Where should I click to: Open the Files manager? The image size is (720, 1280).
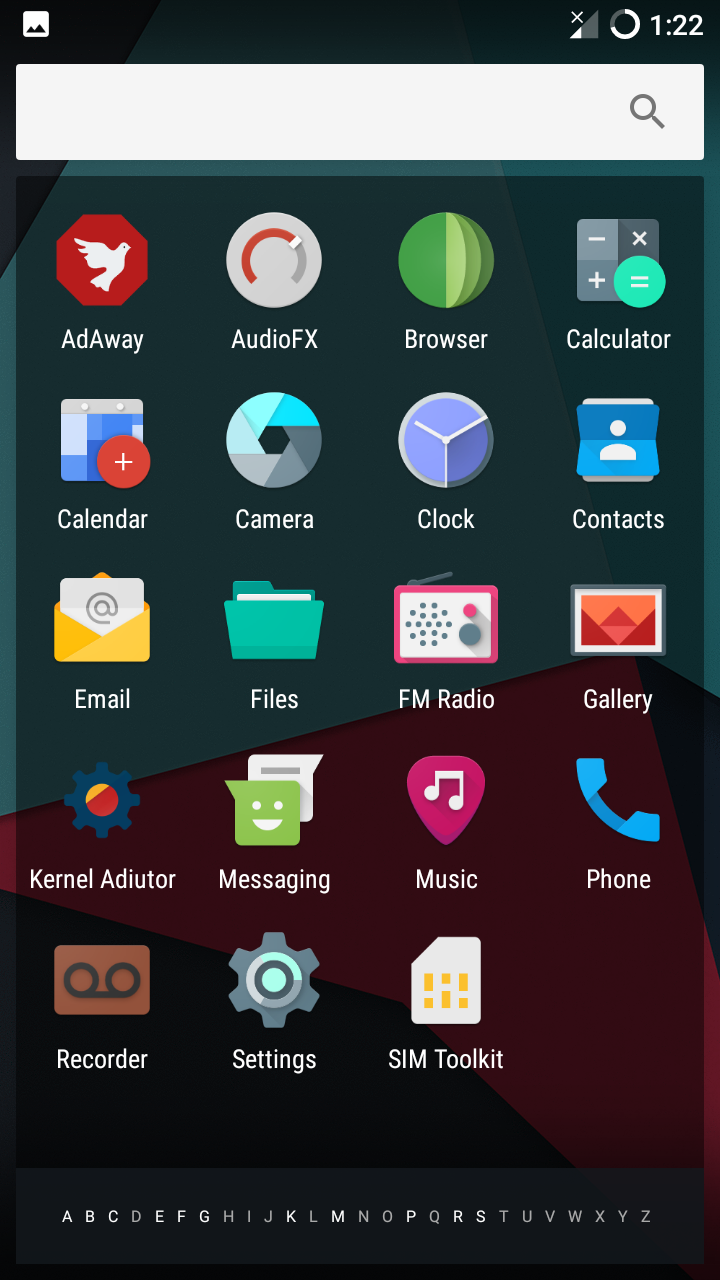point(274,622)
